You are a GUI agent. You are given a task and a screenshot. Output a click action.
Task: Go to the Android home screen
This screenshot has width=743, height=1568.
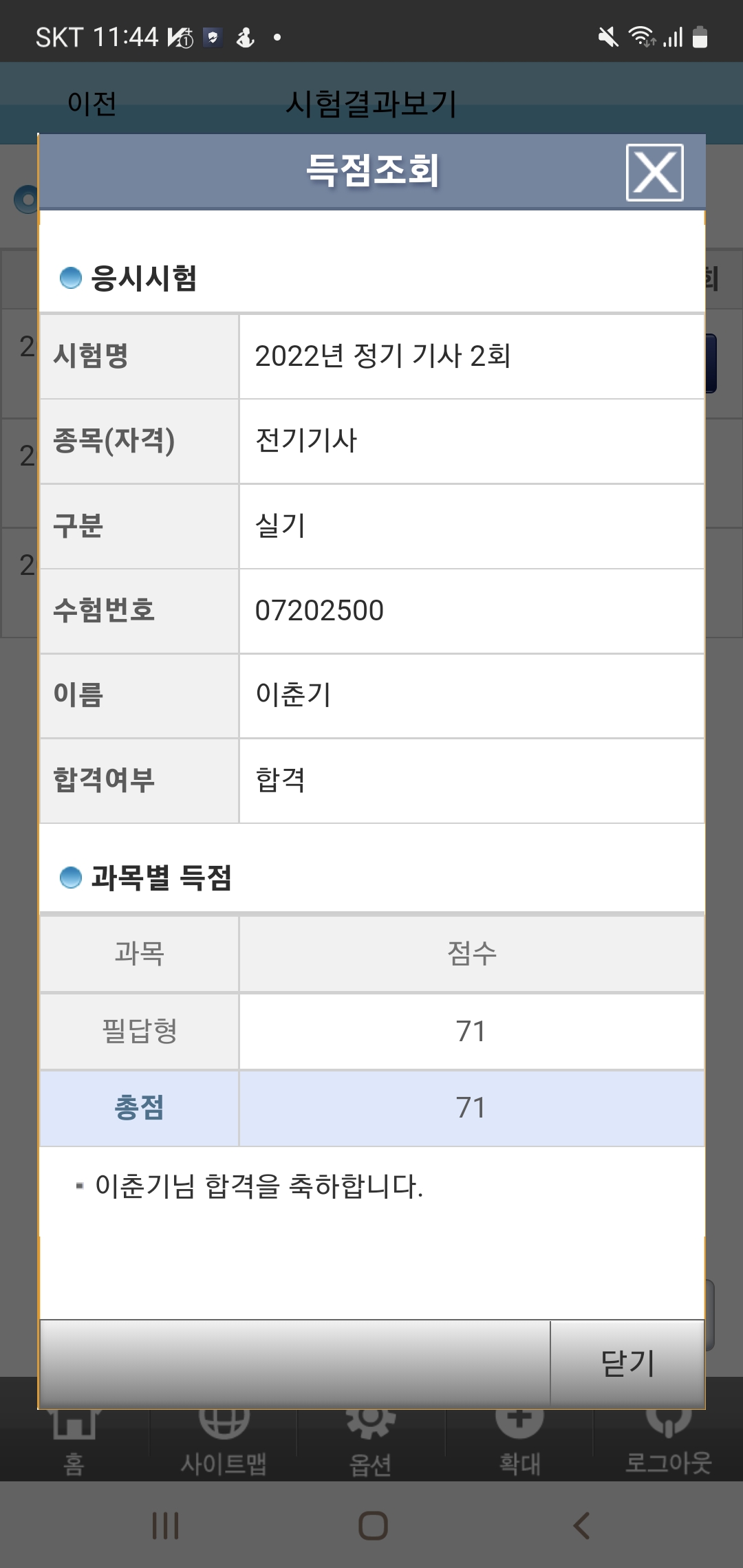pos(373,1525)
